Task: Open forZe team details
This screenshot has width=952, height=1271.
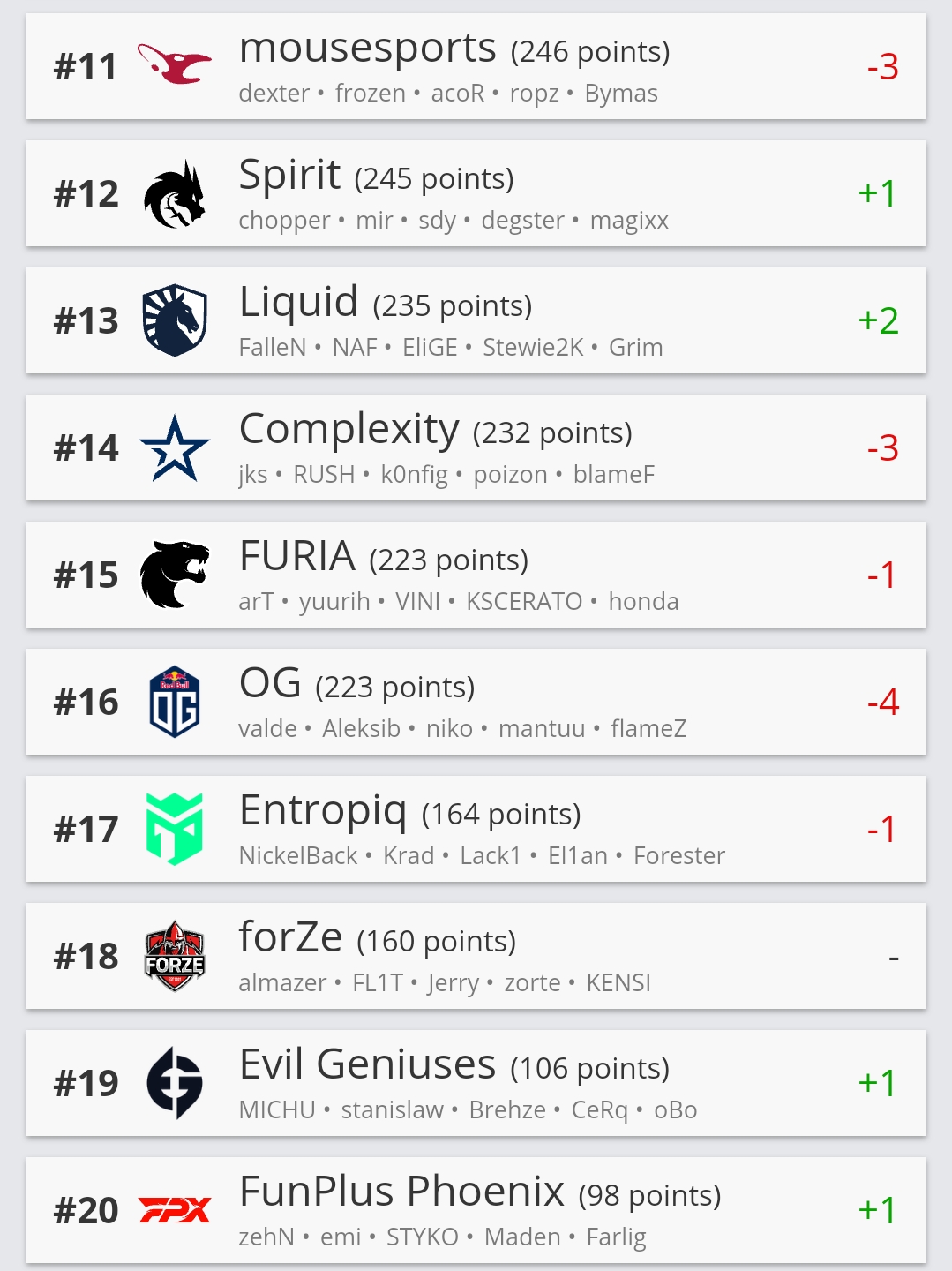Action: (x=476, y=957)
